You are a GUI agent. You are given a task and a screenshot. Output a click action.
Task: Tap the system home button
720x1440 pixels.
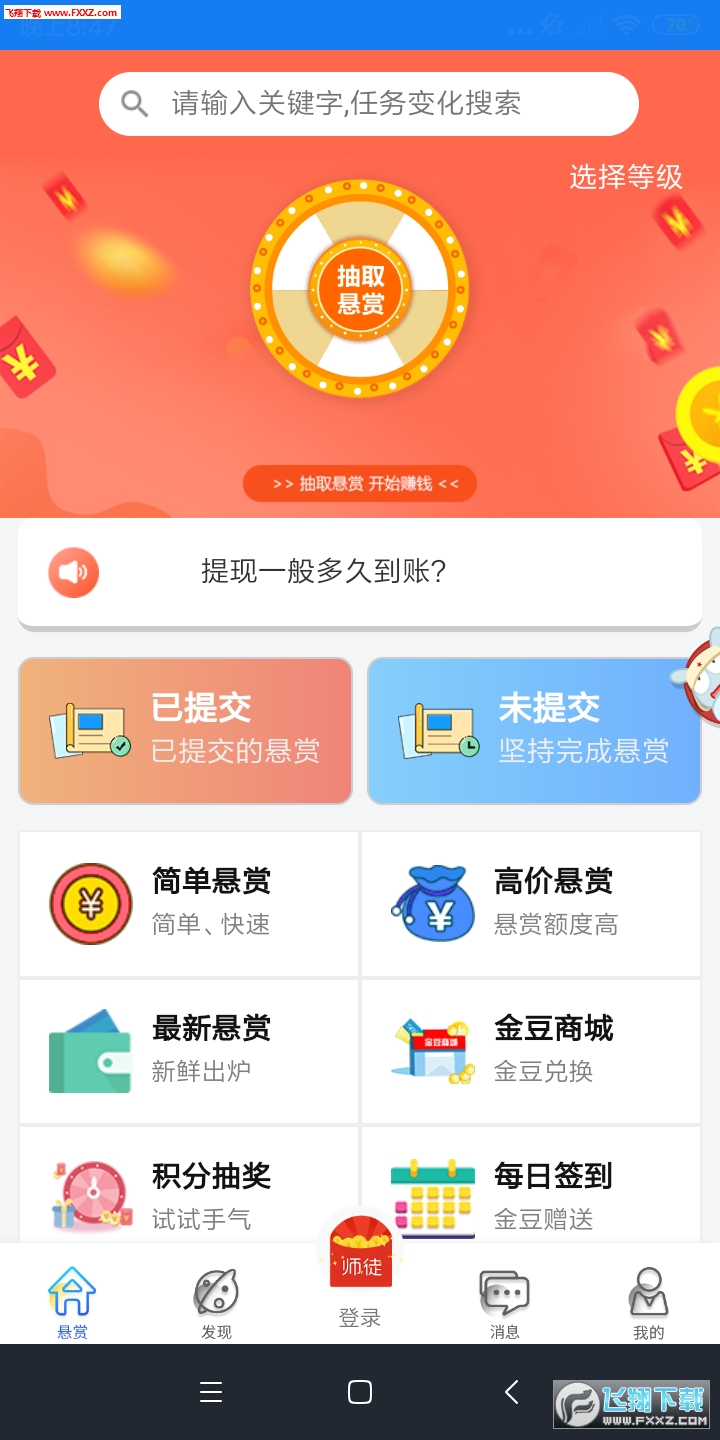coord(360,1392)
